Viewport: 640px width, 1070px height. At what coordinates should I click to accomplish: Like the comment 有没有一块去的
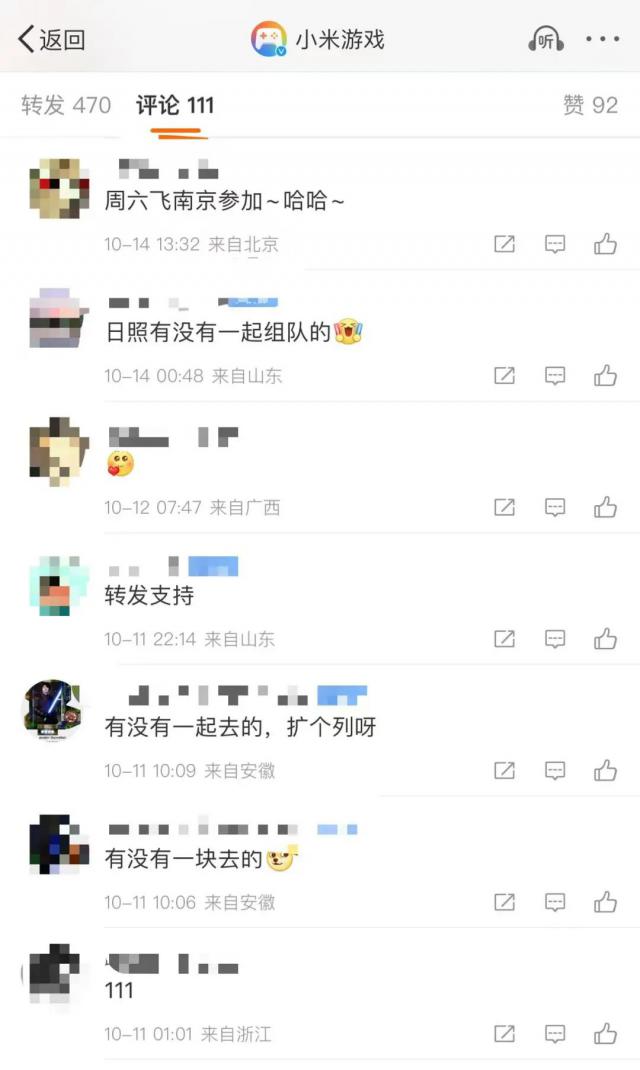pyautogui.click(x=605, y=903)
